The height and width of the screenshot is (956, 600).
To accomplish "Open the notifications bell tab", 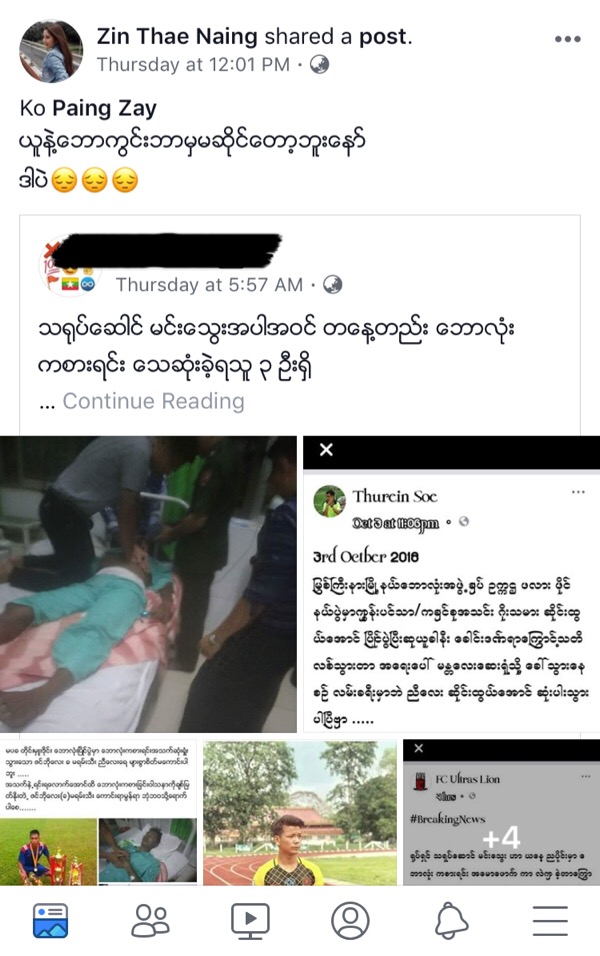I will point(450,920).
